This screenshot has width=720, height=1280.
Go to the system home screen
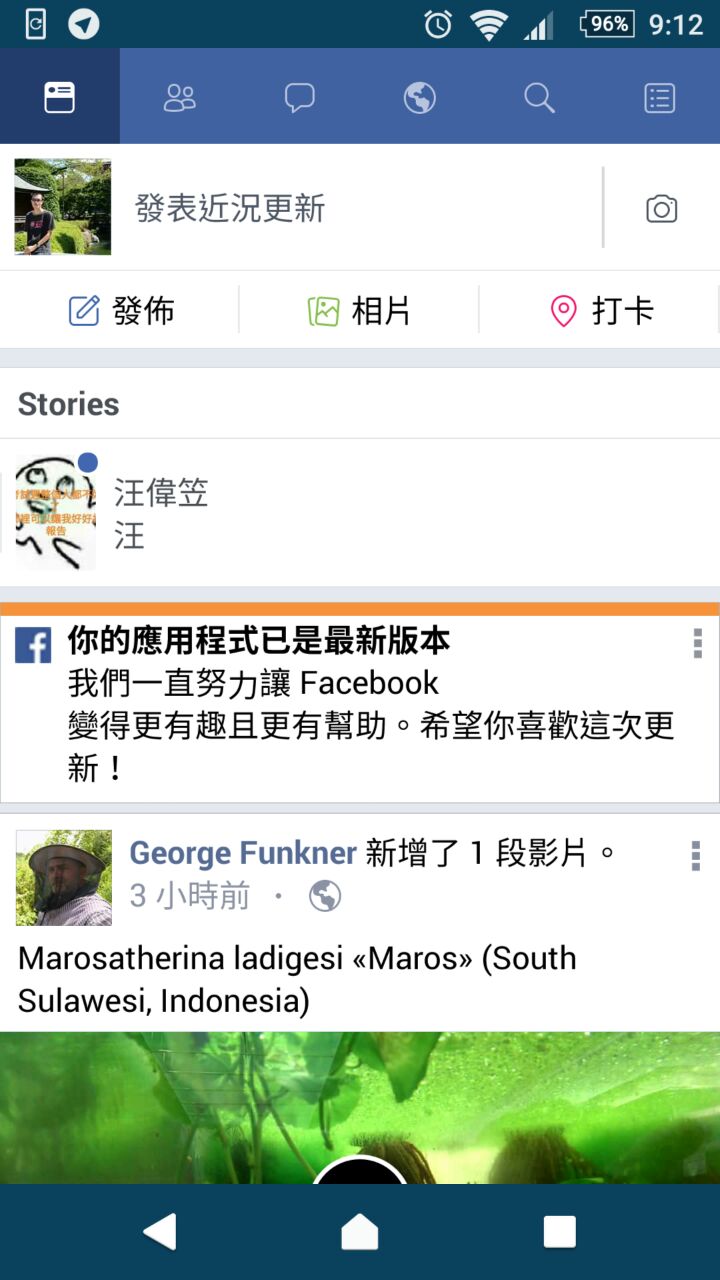tap(360, 1232)
